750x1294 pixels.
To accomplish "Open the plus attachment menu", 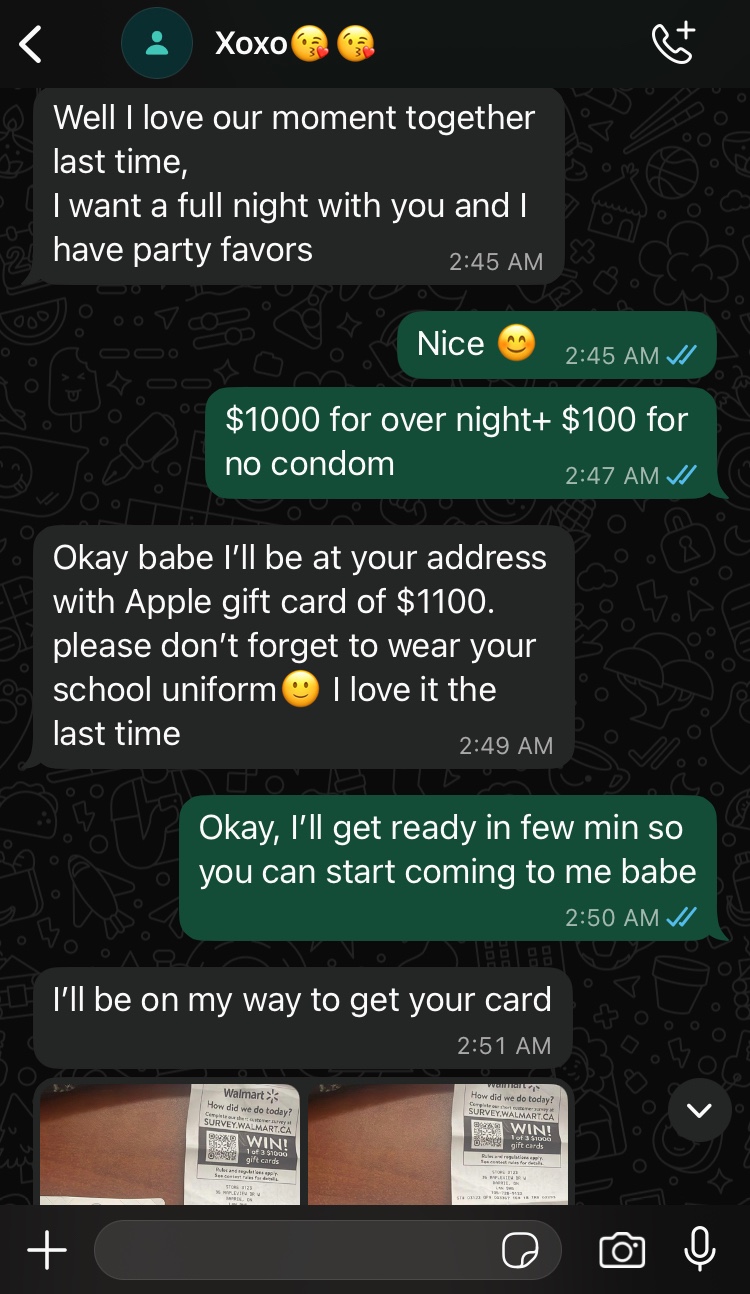I will click(46, 1249).
